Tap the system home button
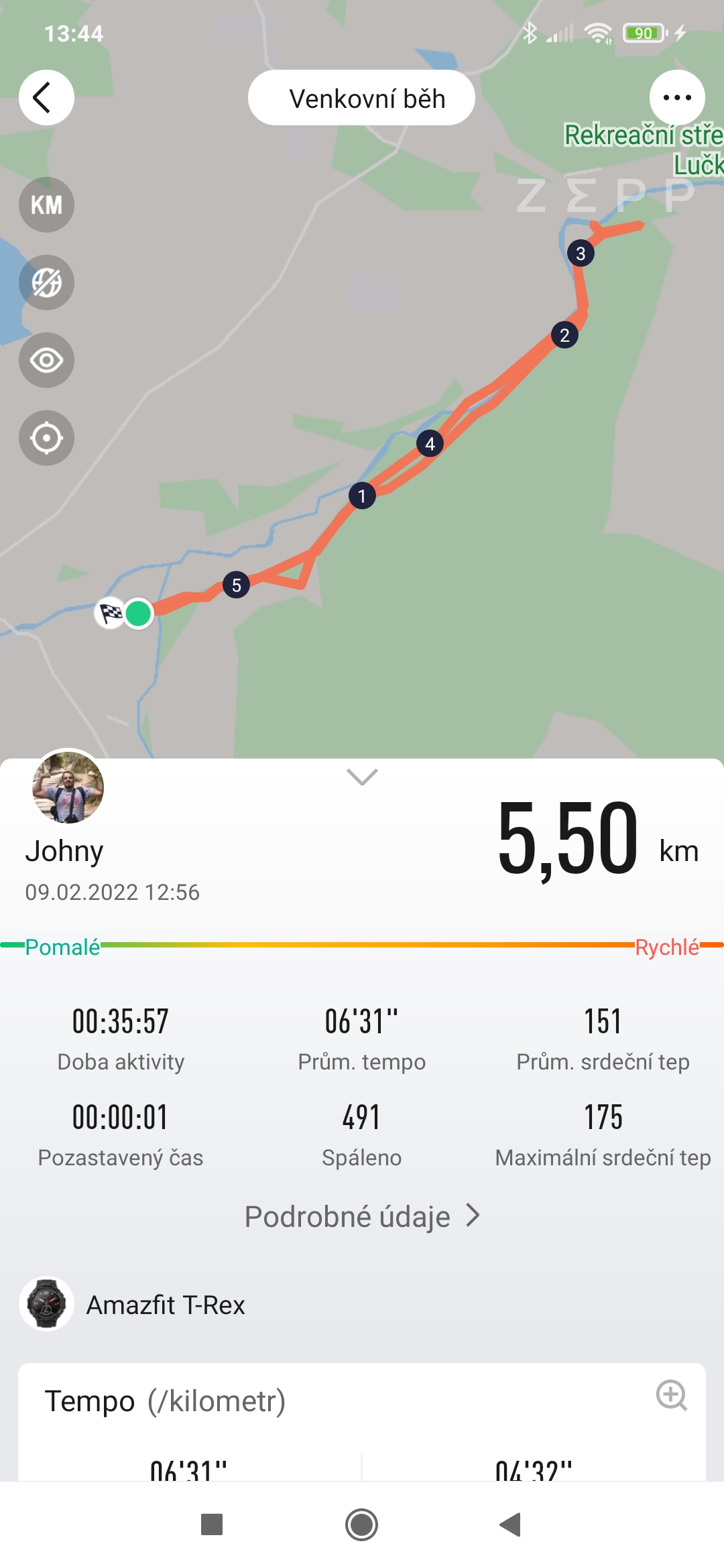This screenshot has height=1568, width=724. [x=361, y=1525]
